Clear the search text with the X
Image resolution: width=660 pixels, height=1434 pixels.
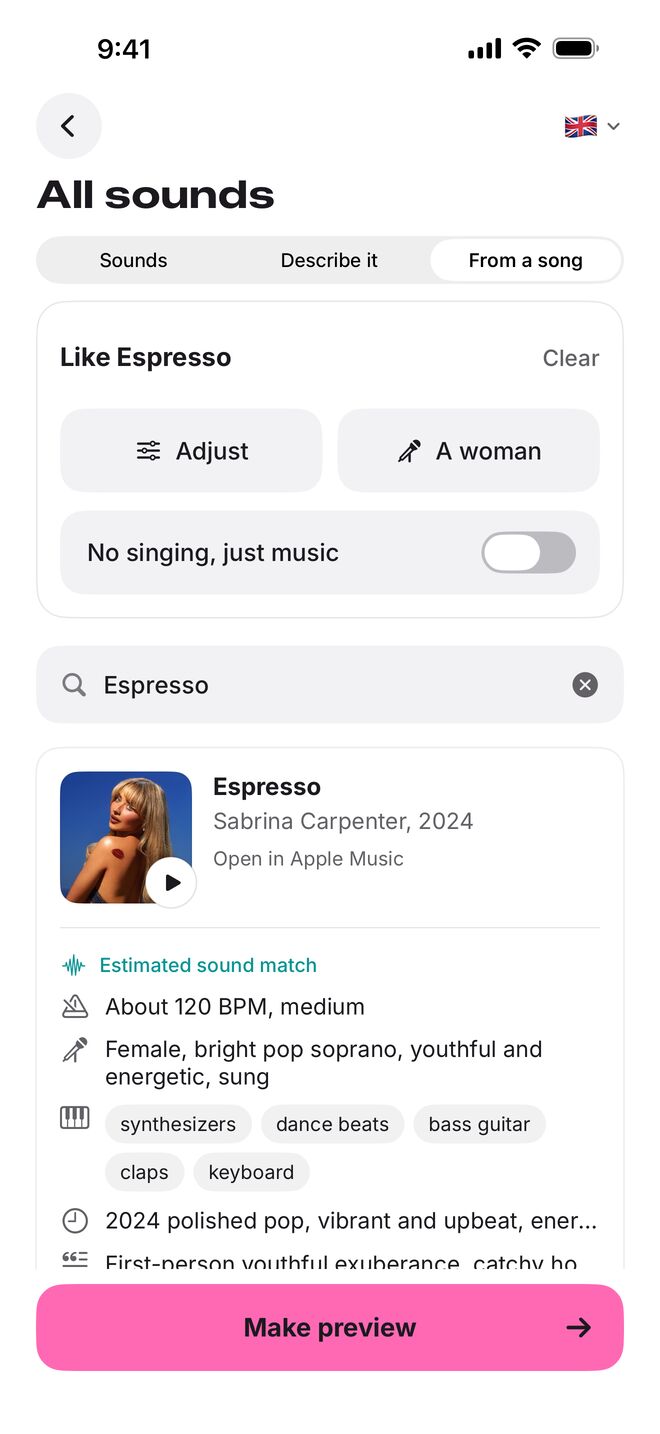pyautogui.click(x=585, y=685)
